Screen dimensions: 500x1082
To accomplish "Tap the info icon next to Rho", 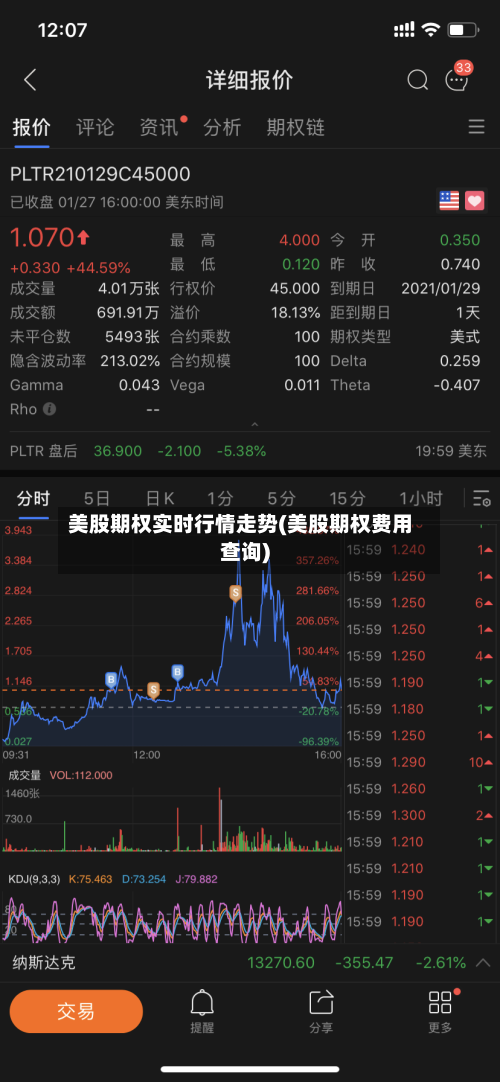I will point(49,409).
